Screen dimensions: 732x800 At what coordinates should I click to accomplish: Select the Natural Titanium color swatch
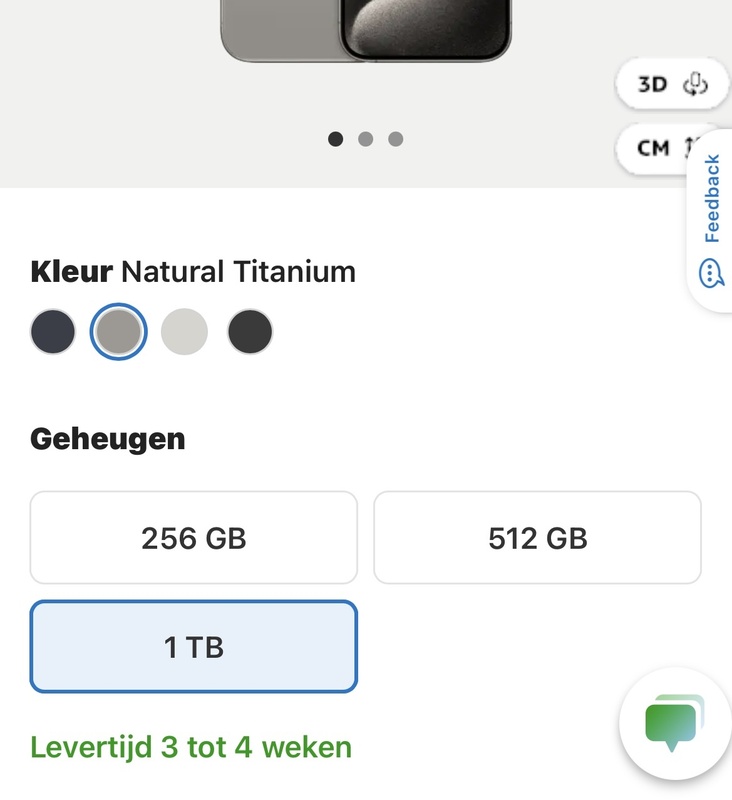[118, 329]
